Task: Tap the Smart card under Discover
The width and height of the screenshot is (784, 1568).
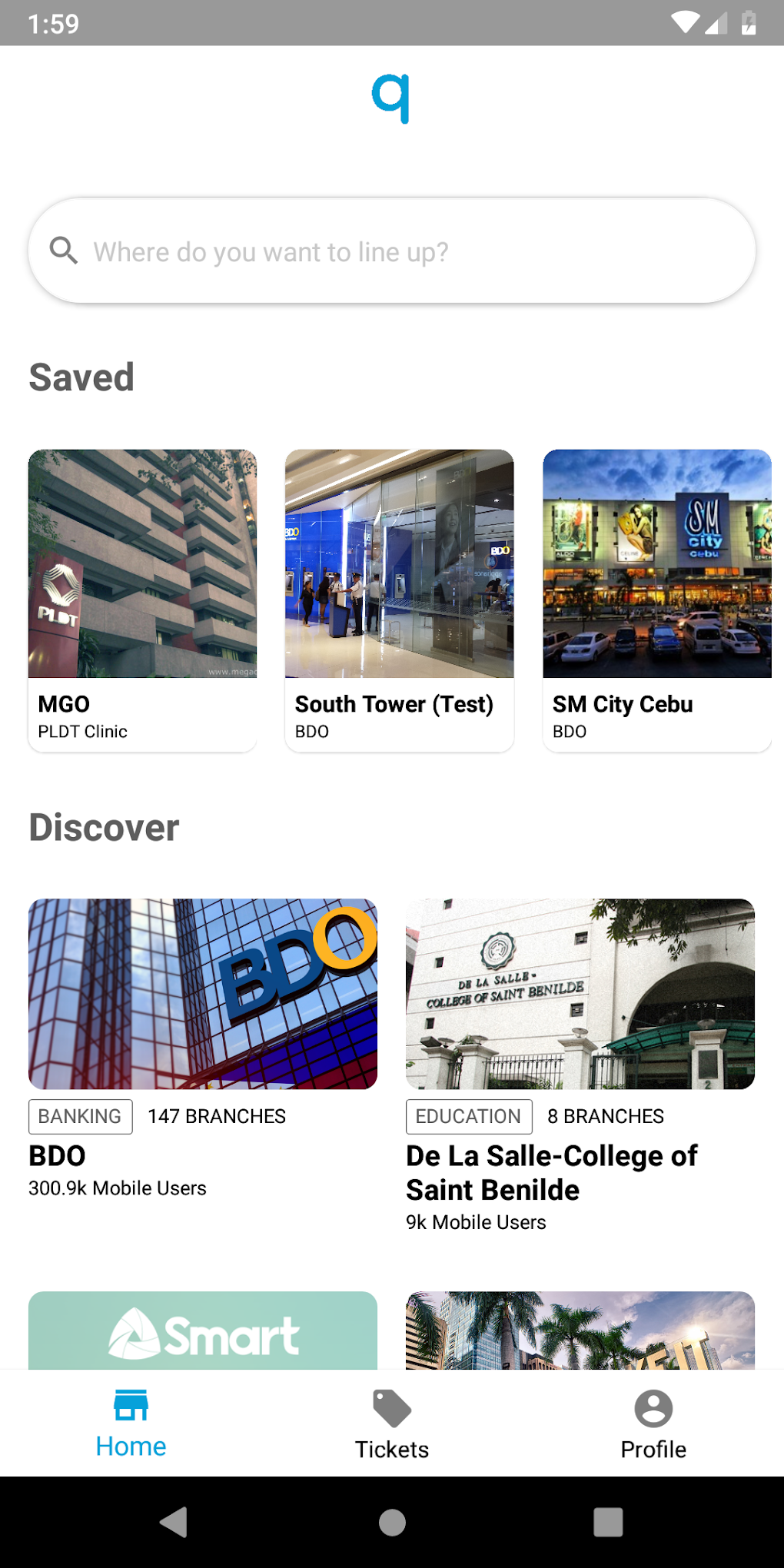Action: [x=202, y=1330]
